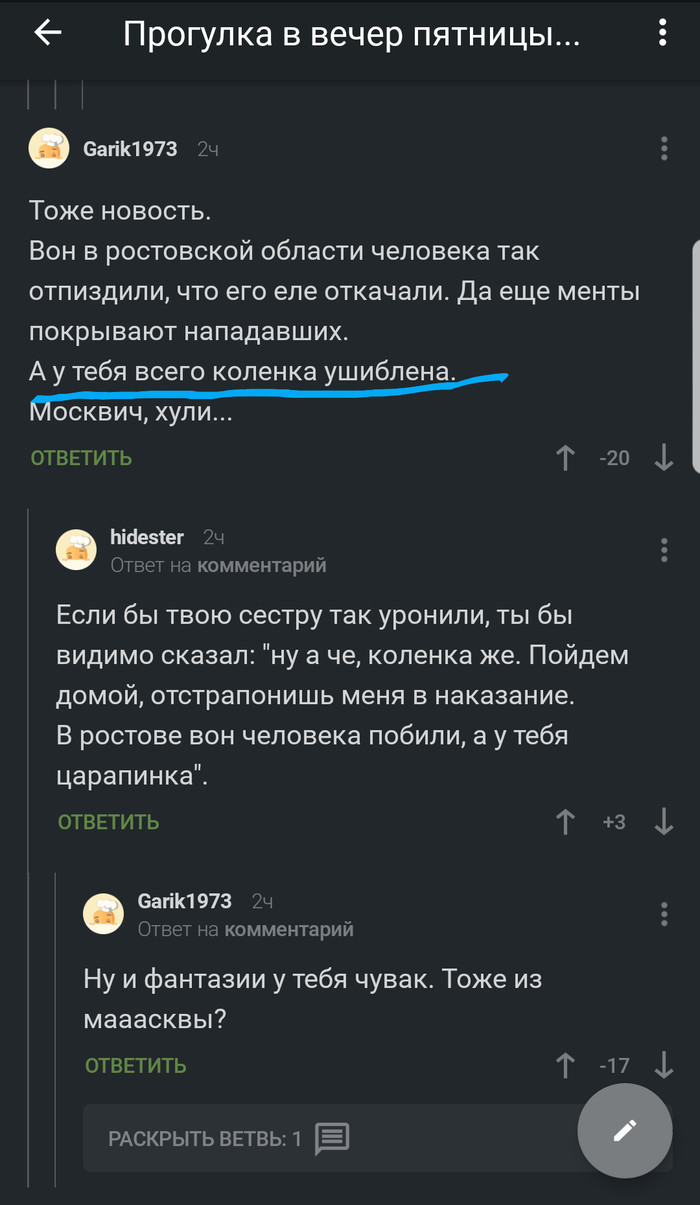This screenshot has height=1205, width=700.
Task: Open the overflow menu in the app bar
Action: point(663,34)
